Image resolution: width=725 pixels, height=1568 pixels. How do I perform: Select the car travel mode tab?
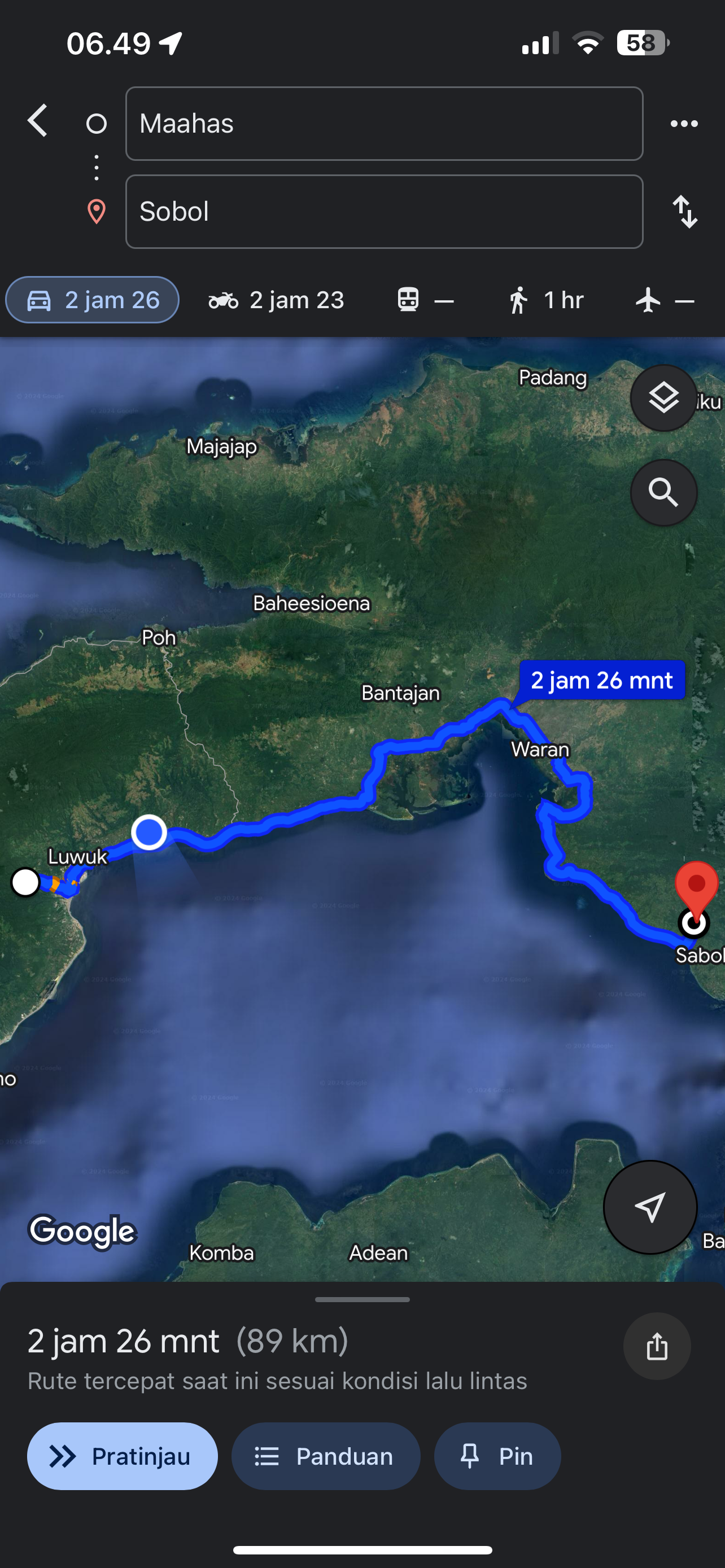click(x=93, y=300)
